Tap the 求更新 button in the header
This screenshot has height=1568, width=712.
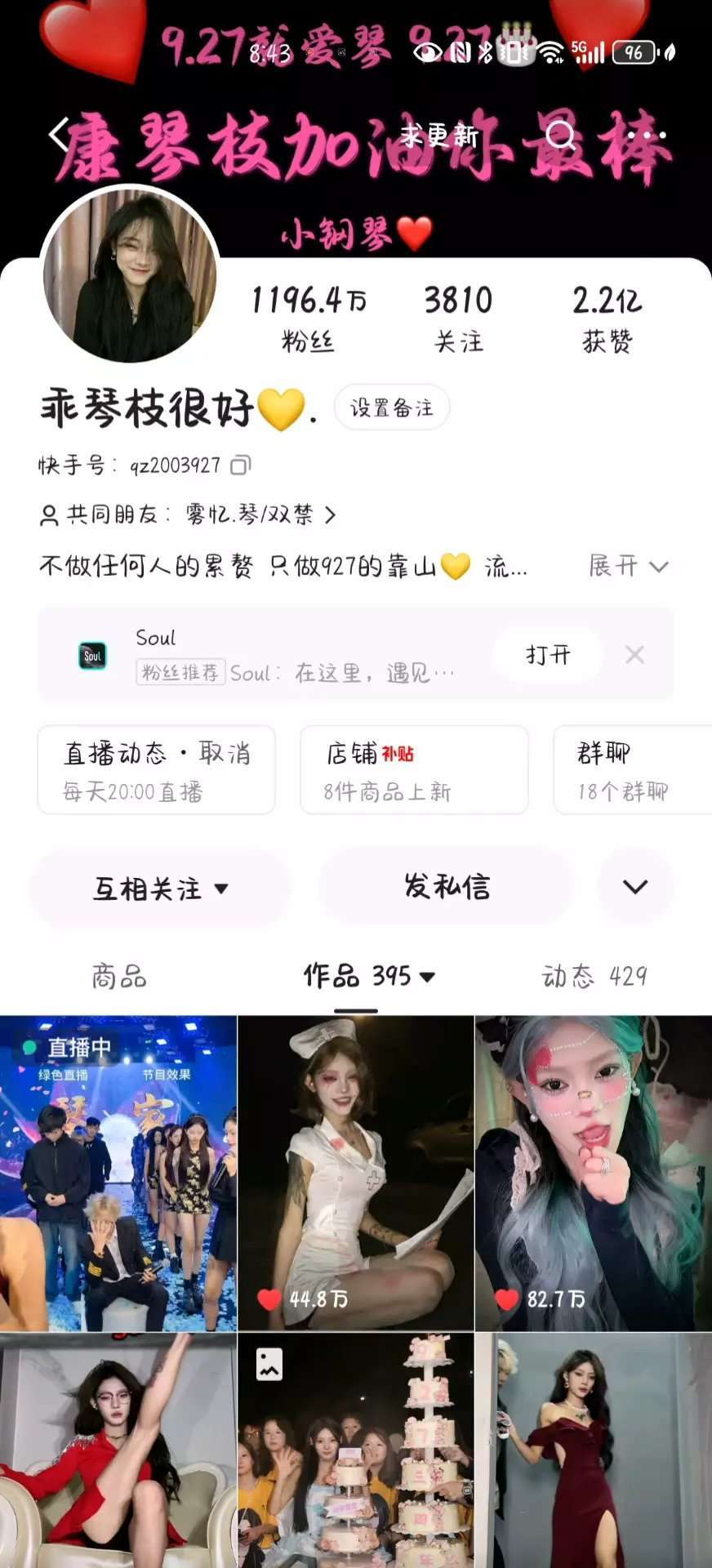[438, 135]
